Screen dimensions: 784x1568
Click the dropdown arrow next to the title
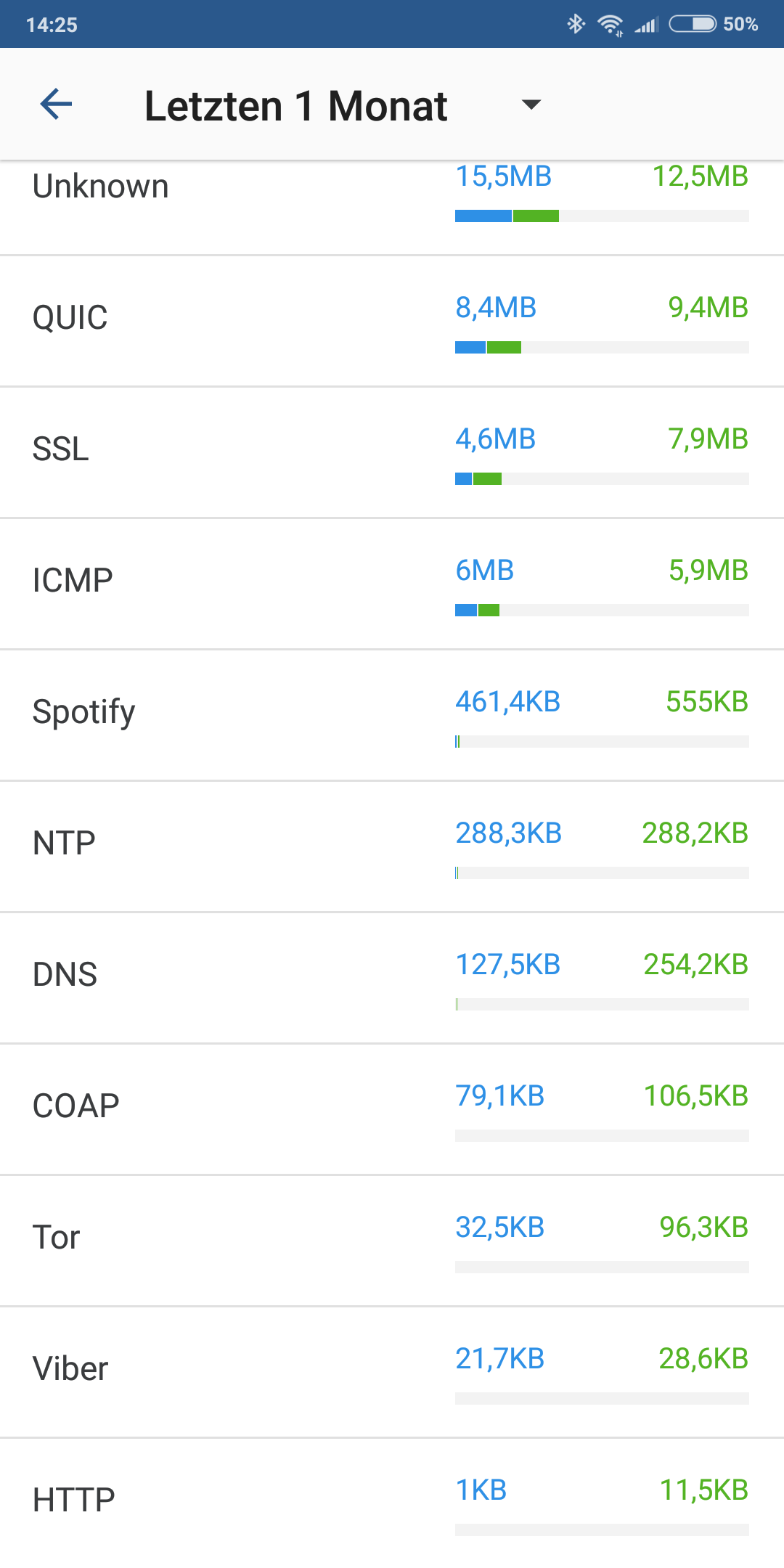click(x=531, y=105)
